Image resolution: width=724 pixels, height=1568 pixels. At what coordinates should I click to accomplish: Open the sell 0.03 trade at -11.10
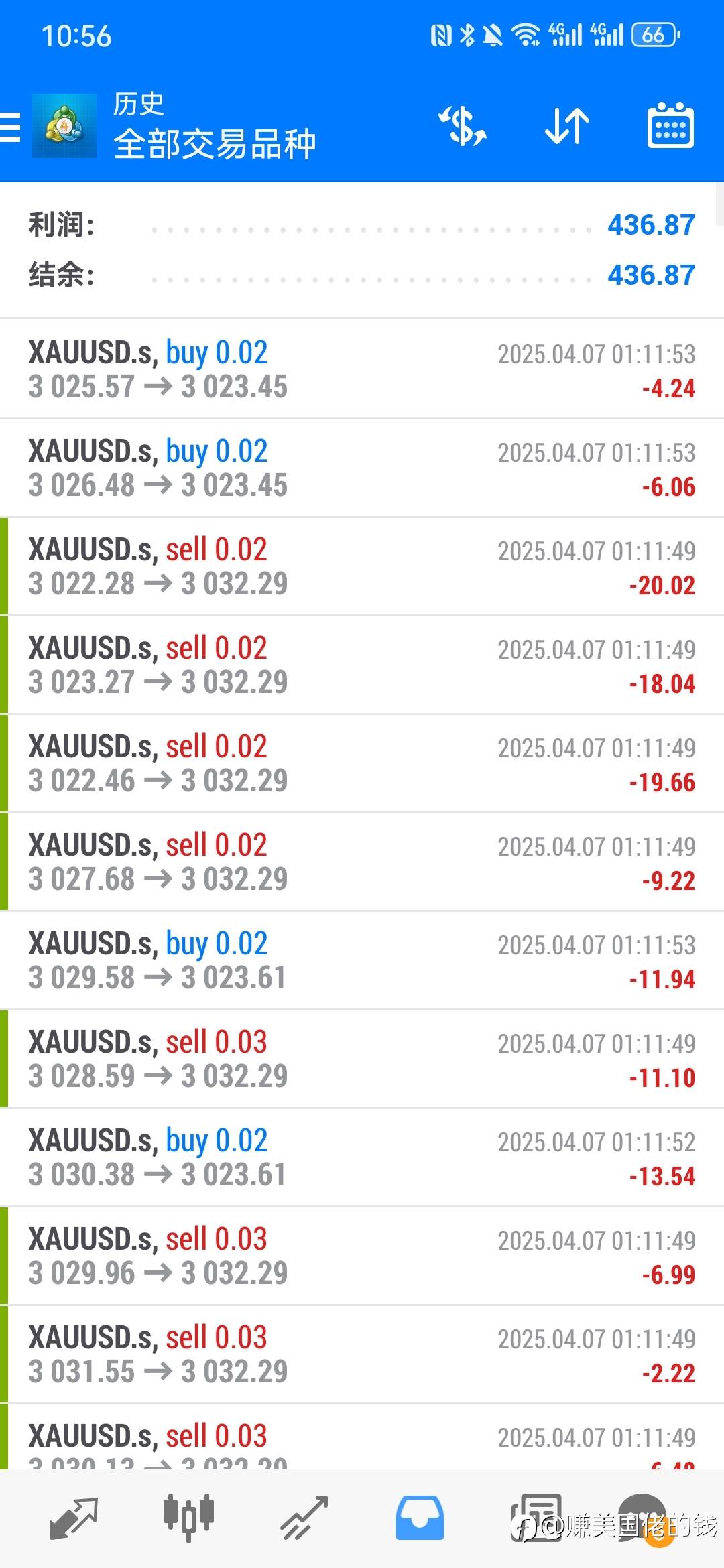click(x=362, y=1059)
